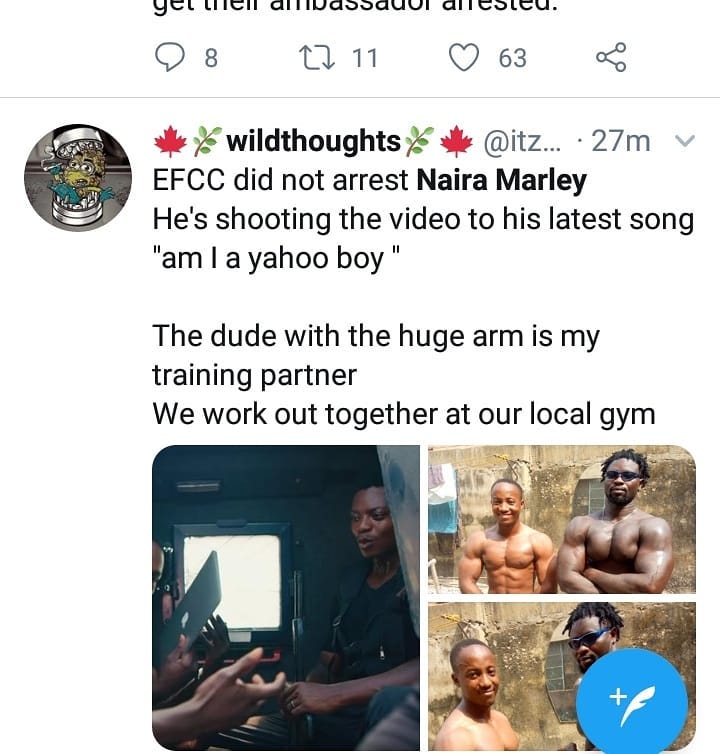The width and height of the screenshot is (720, 754).
Task: Compose a new tweet
Action: coord(630,698)
